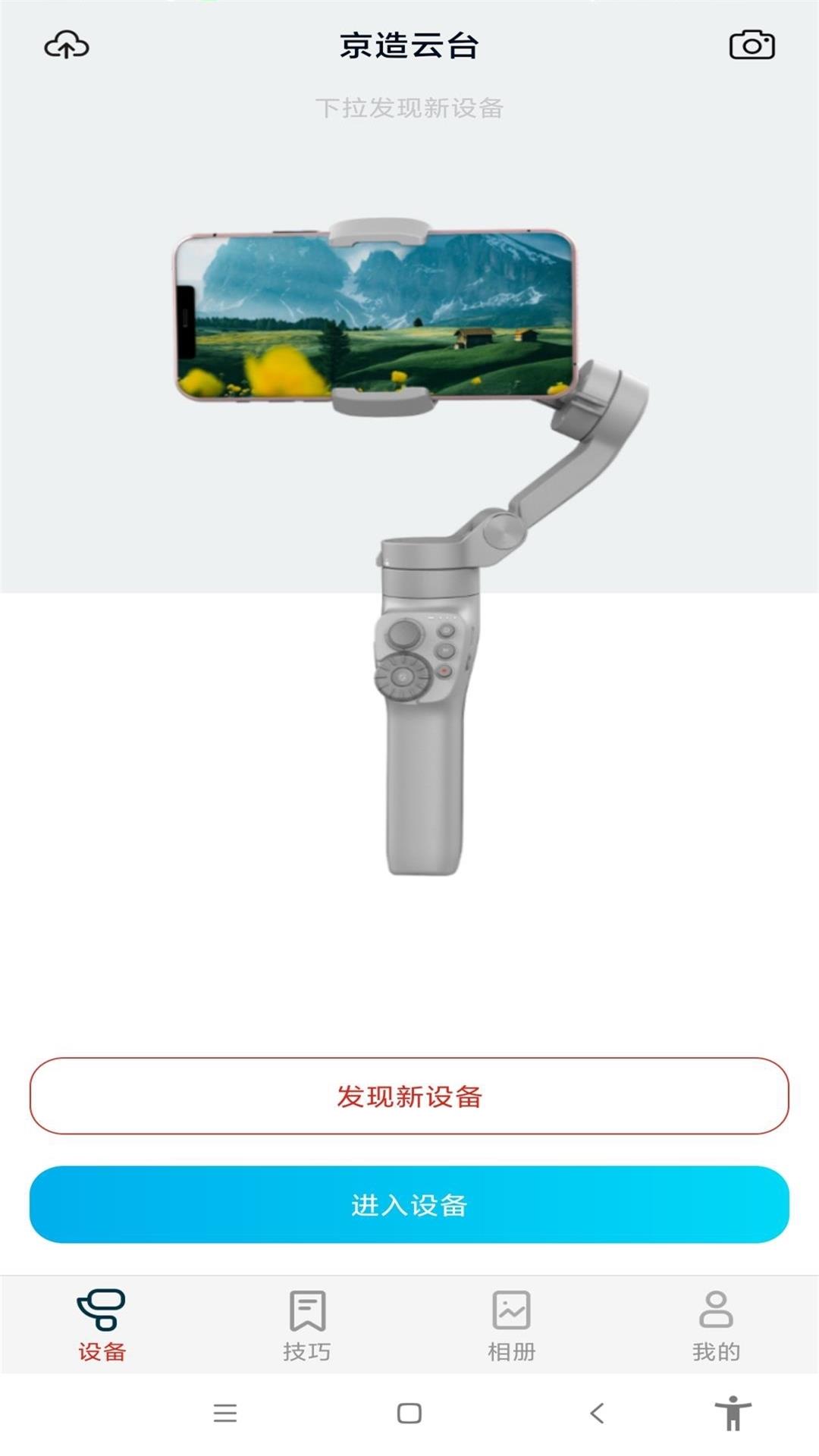
Task: Open the cloud upload icon
Action: point(67,45)
